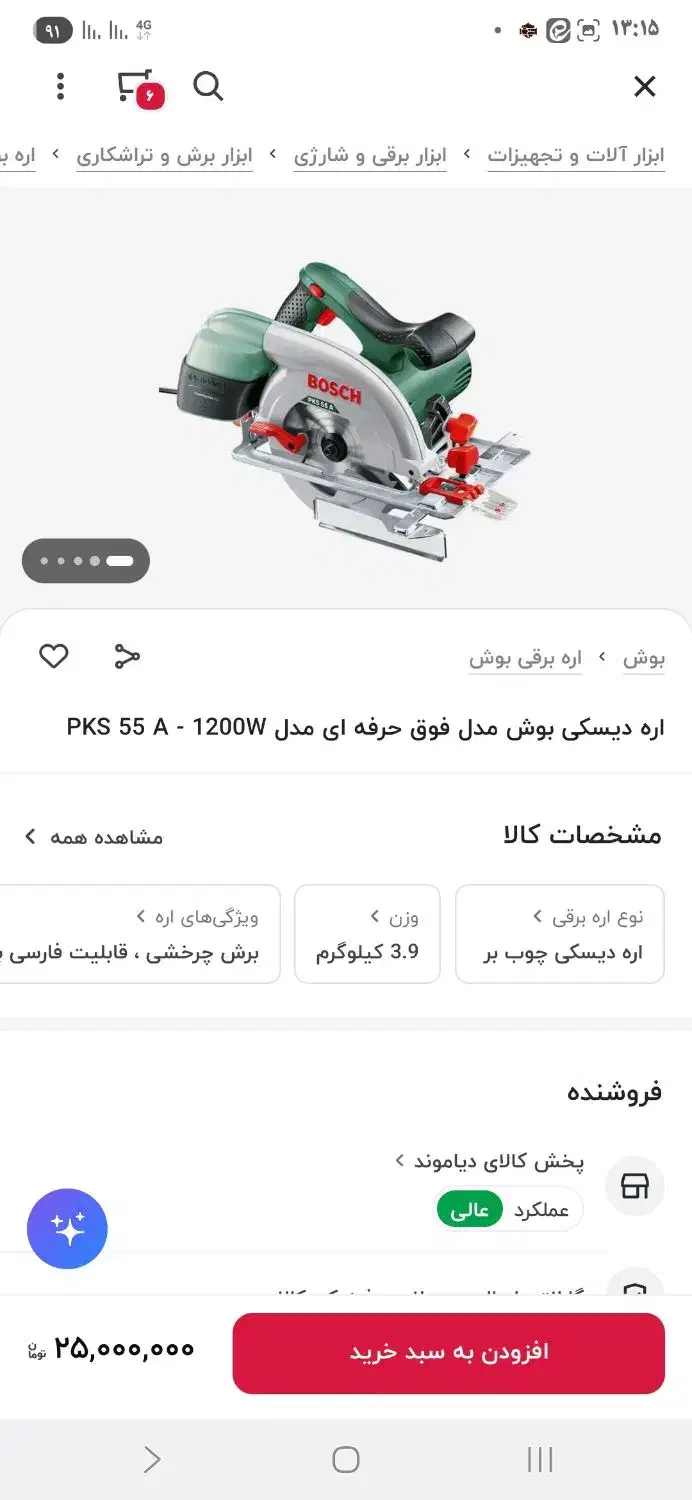Screen dimensions: 692x1500
Task: Open the three-dot overflow menu
Action: (61, 87)
